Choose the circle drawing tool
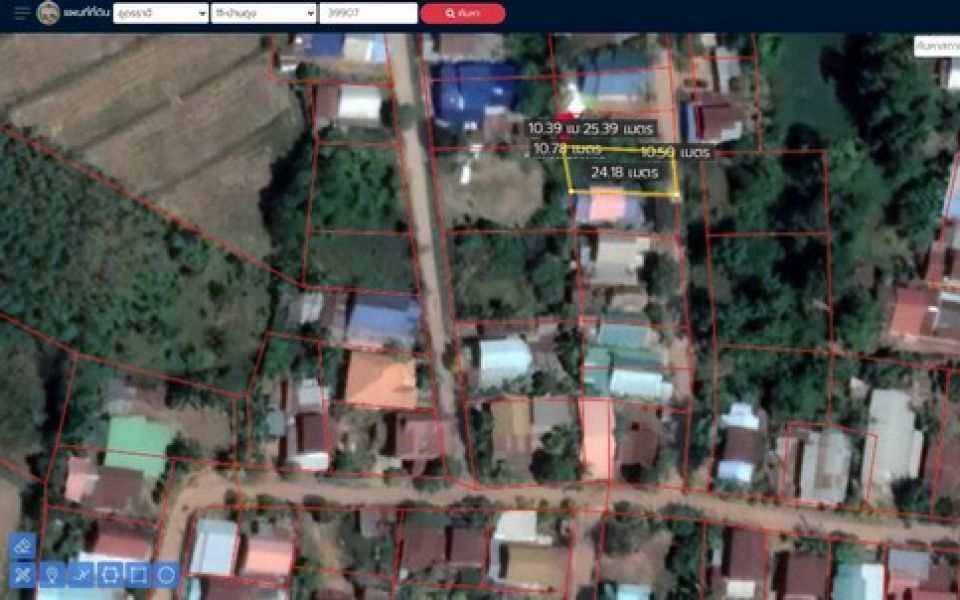This screenshot has height=600, width=960. pos(166,575)
